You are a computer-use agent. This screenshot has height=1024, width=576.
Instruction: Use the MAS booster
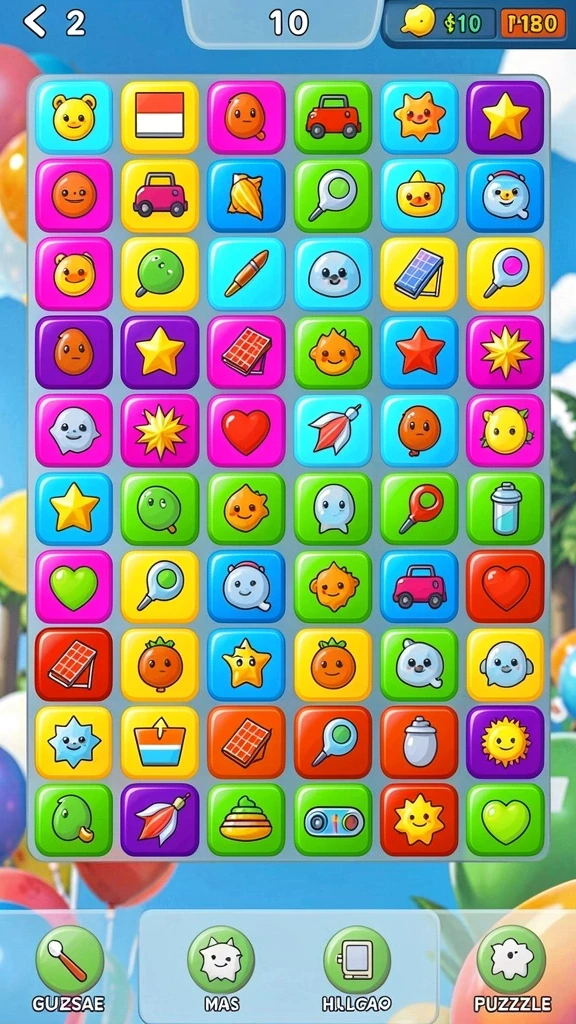[x=221, y=959]
